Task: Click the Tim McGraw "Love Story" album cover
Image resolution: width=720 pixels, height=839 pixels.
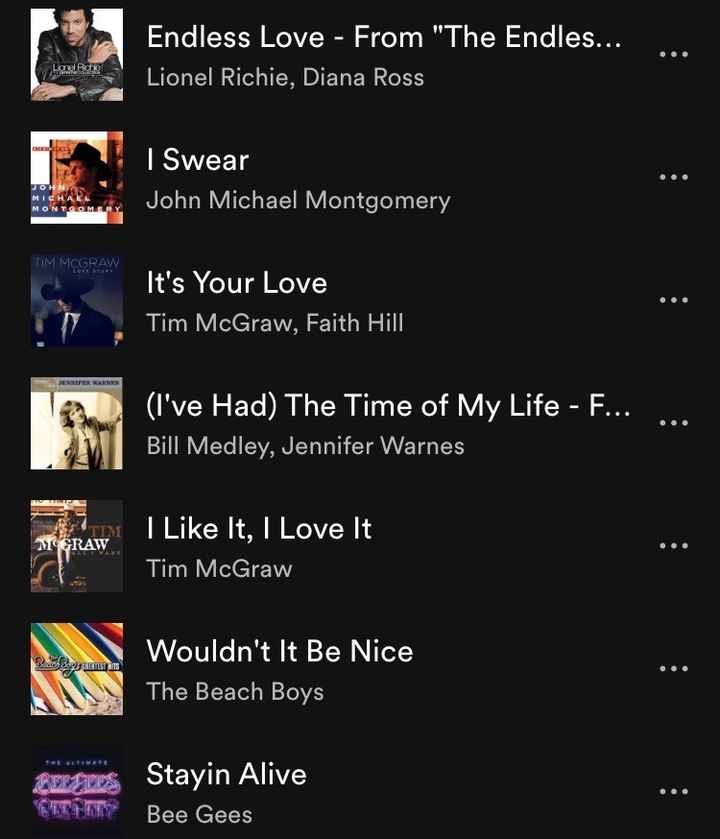Action: (77, 300)
